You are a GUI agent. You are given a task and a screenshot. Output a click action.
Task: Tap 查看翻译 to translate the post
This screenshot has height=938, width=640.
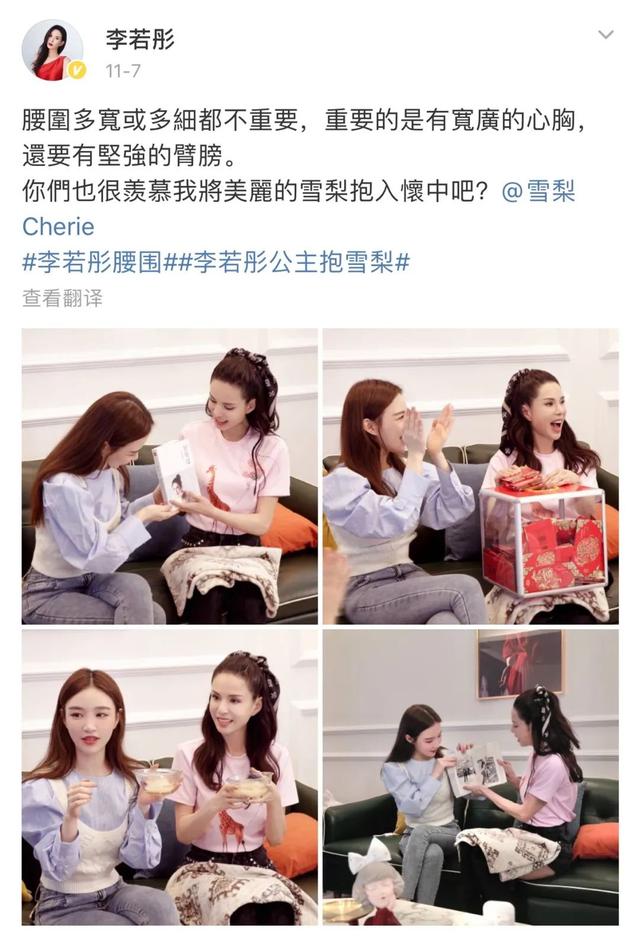62,298
